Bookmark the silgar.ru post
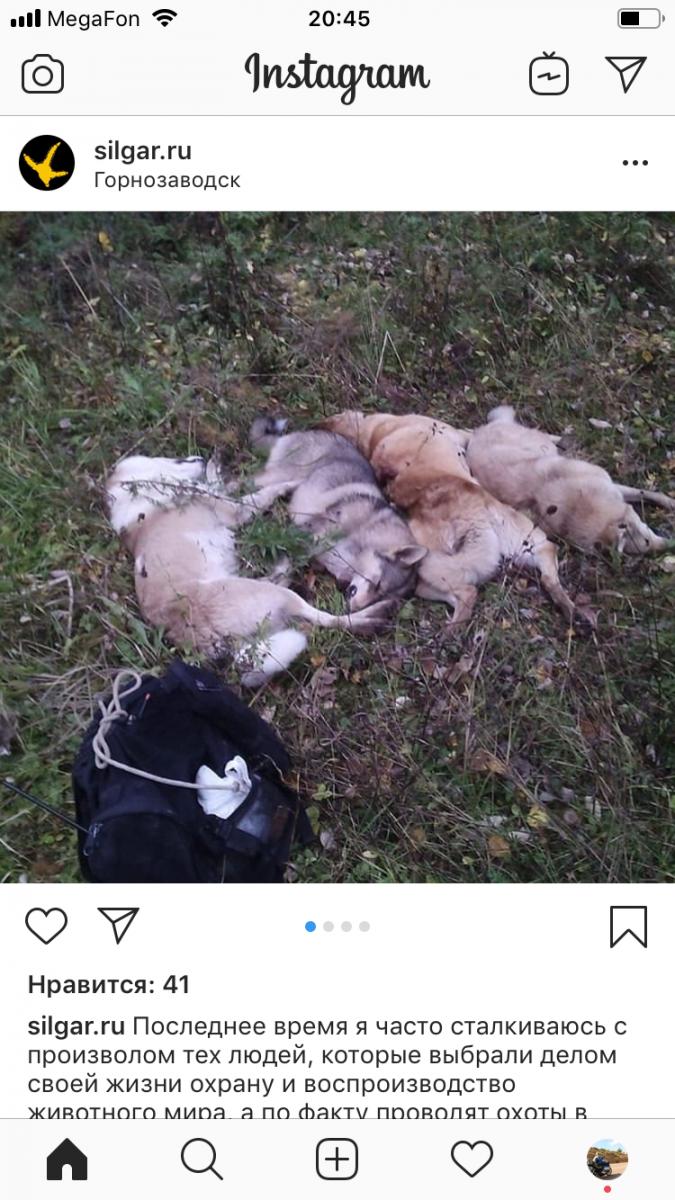Image resolution: width=675 pixels, height=1200 pixels. [x=628, y=927]
